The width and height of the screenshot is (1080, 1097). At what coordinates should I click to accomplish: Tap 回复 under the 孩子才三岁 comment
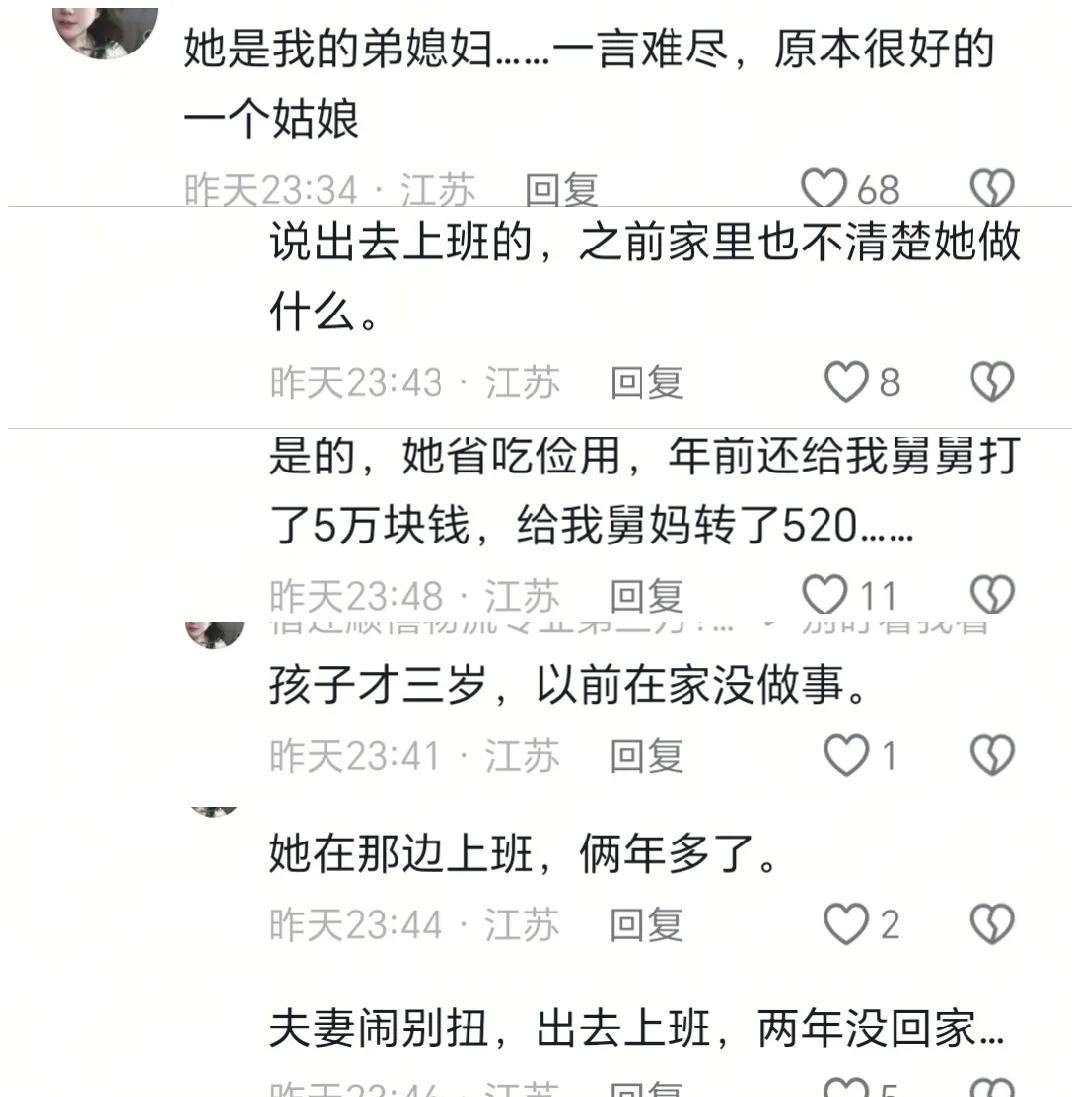pos(643,755)
